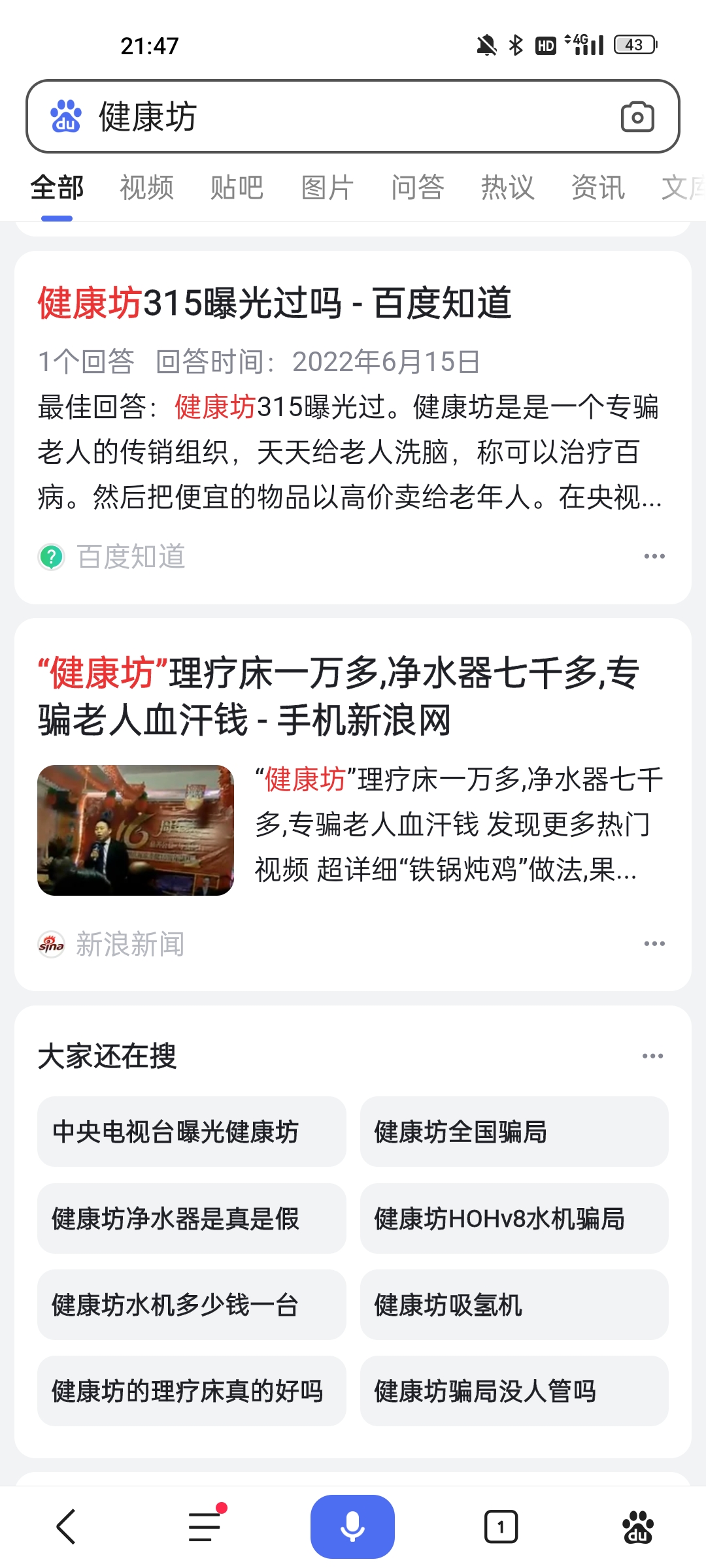Switch to the 热议 tab

[507, 188]
